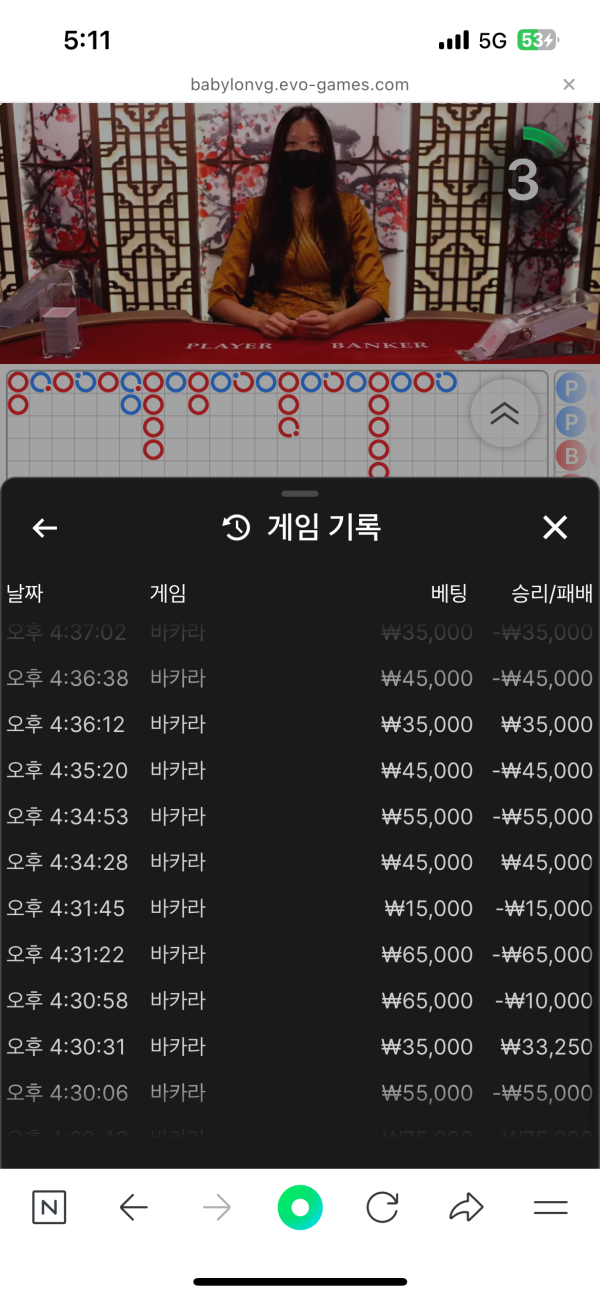Expand the roadmap with the double chevron
Screen dimensions: 600x1298
point(504,413)
